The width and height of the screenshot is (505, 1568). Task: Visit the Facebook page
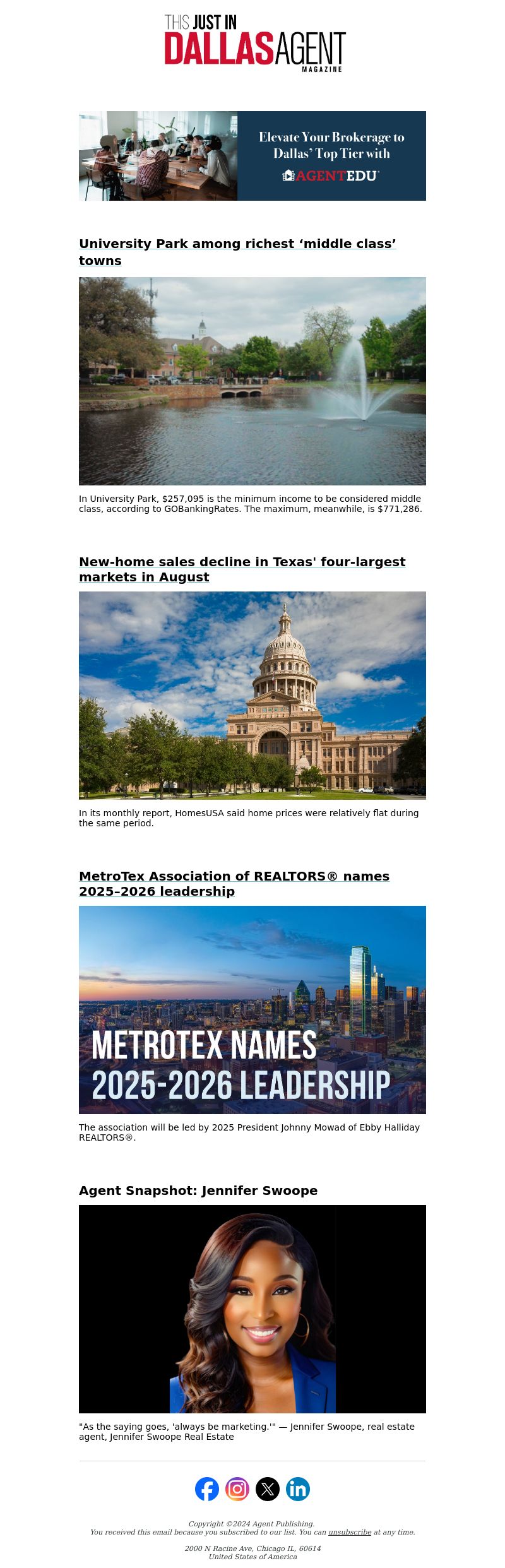tap(207, 1489)
